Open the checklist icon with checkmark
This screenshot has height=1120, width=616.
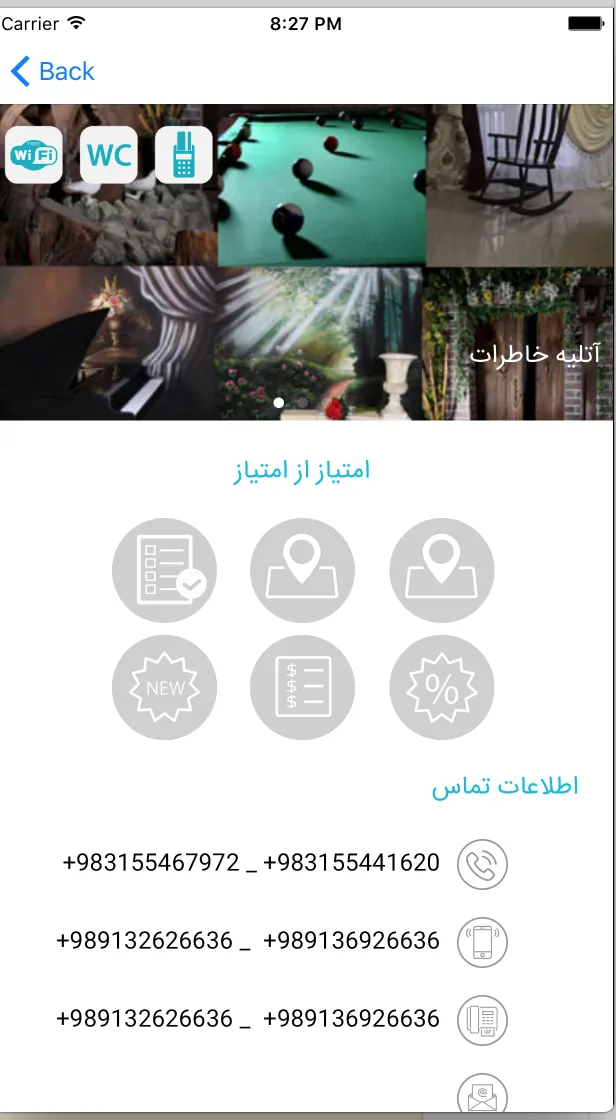(164, 570)
